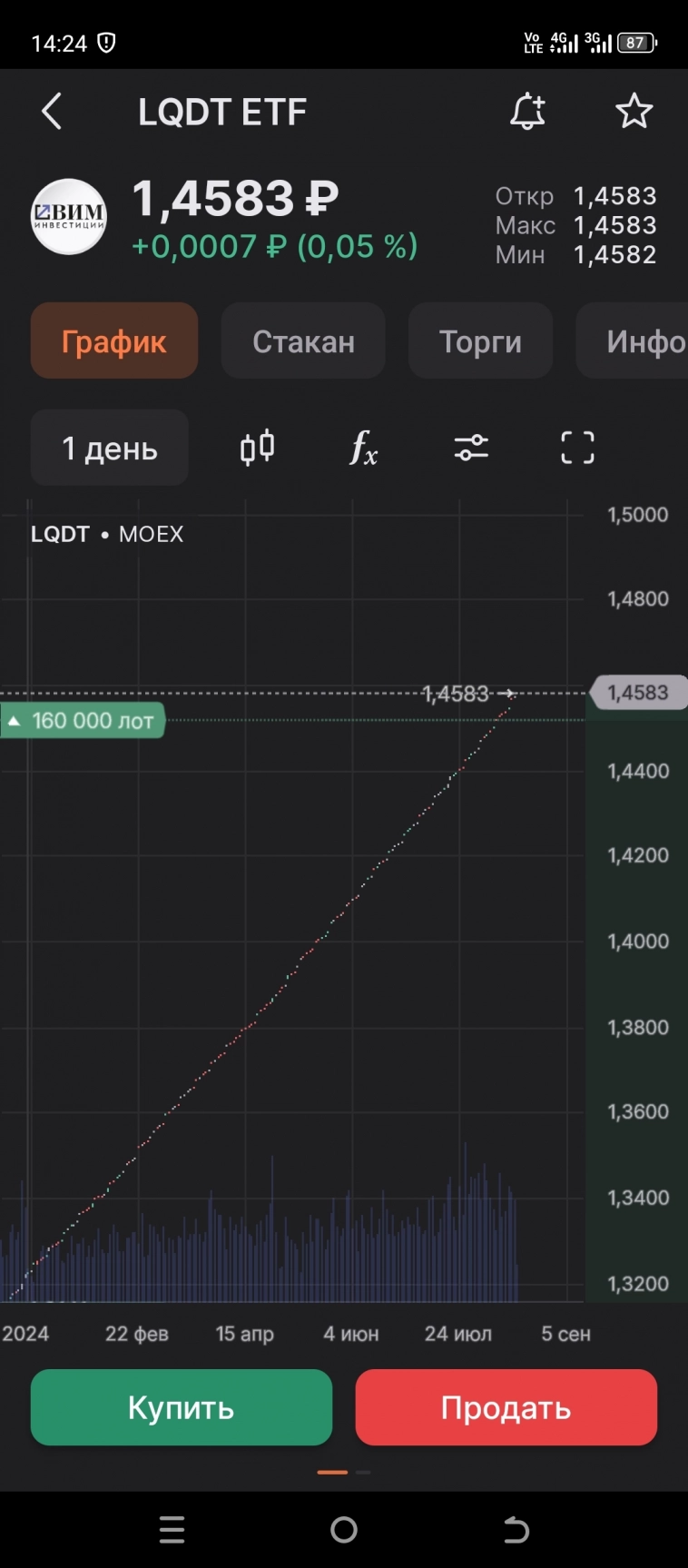This screenshot has width=688, height=1568.
Task: Switch to the Стакан tab
Action: (x=303, y=341)
